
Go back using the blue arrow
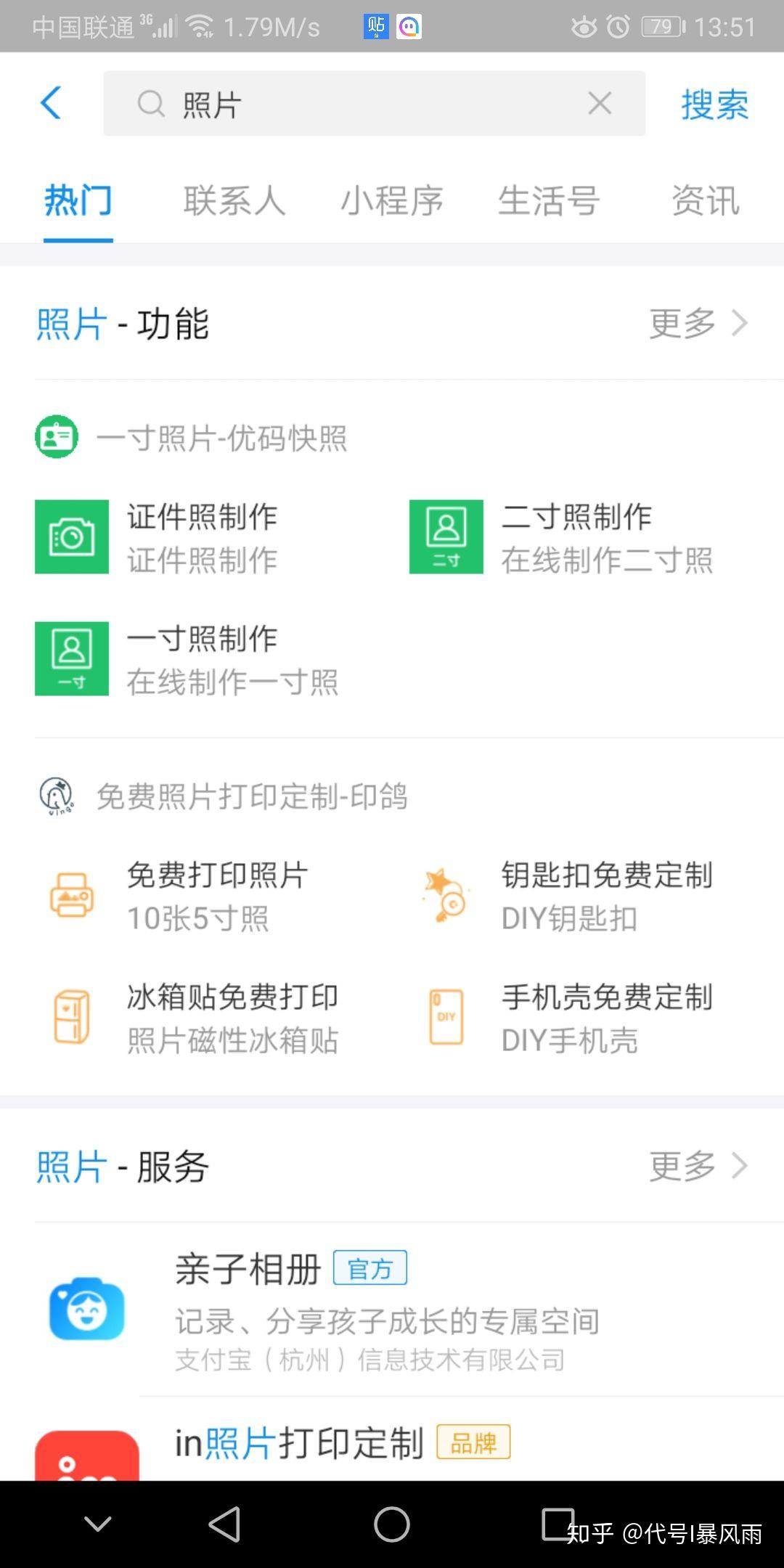[x=51, y=103]
